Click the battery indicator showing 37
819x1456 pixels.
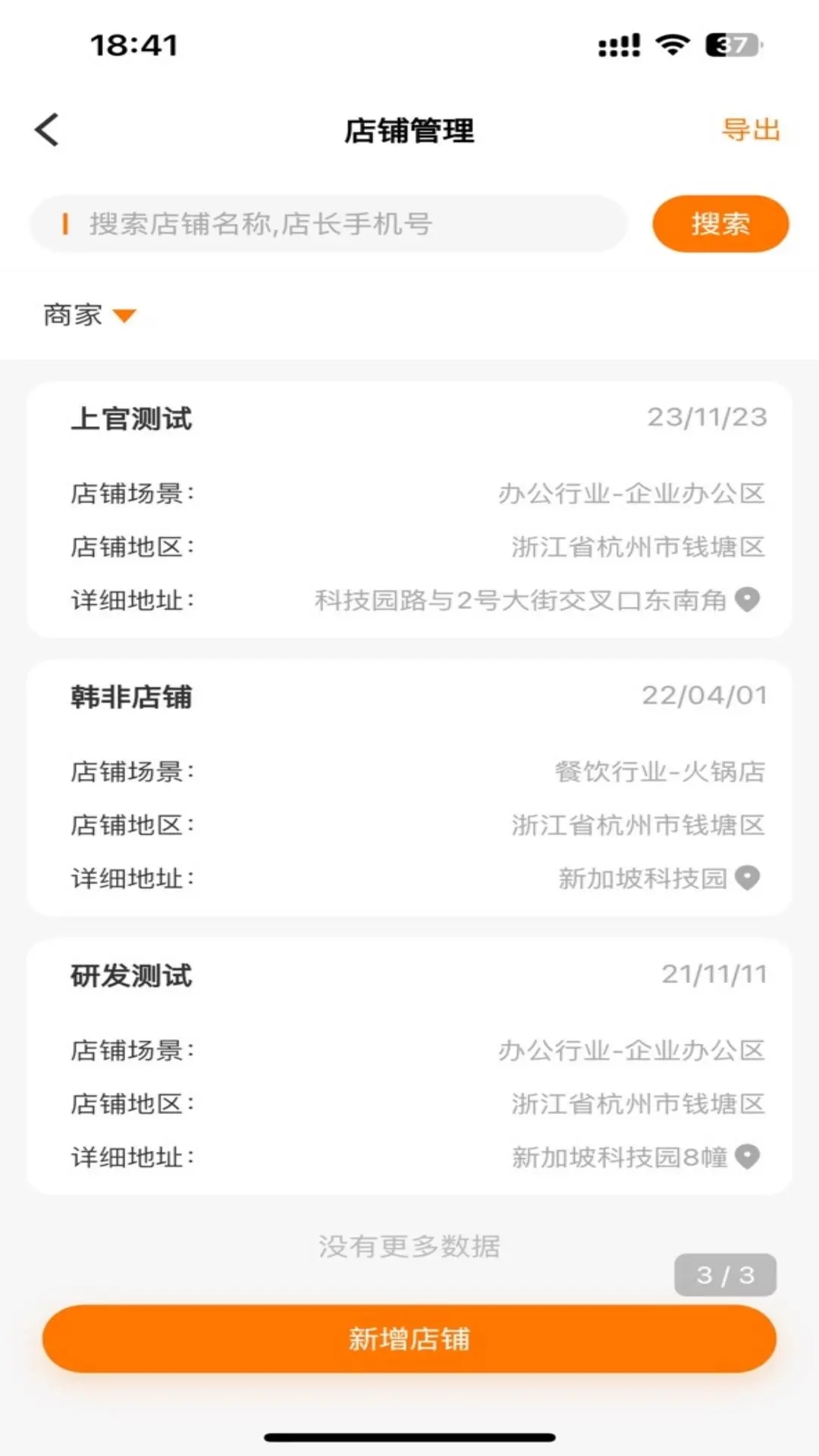[x=730, y=45]
